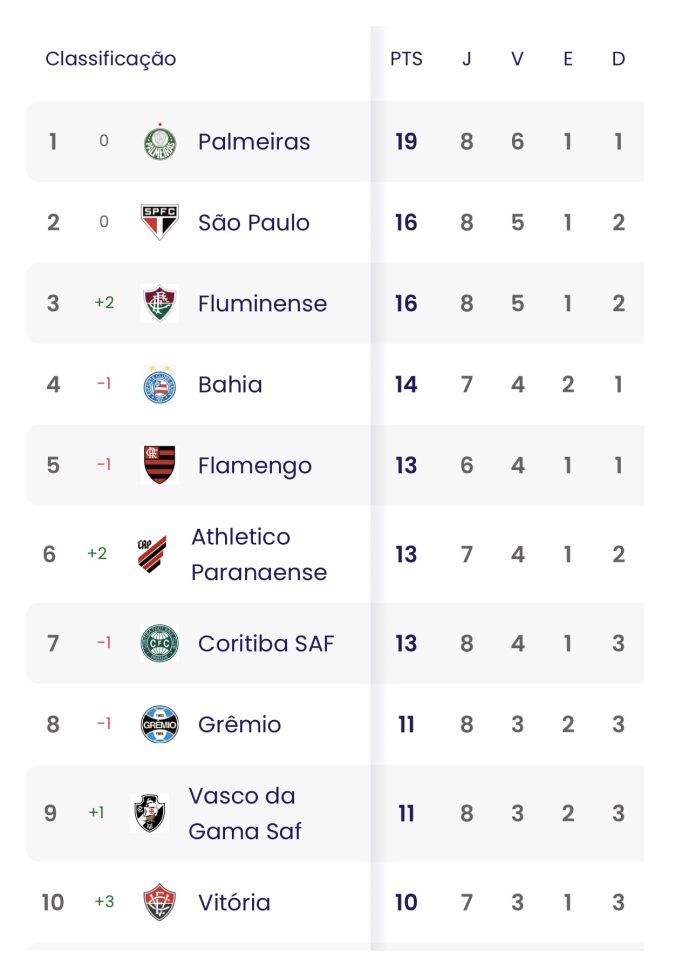Open the Vitória team row
The height and width of the screenshot is (959, 696).
click(234, 903)
